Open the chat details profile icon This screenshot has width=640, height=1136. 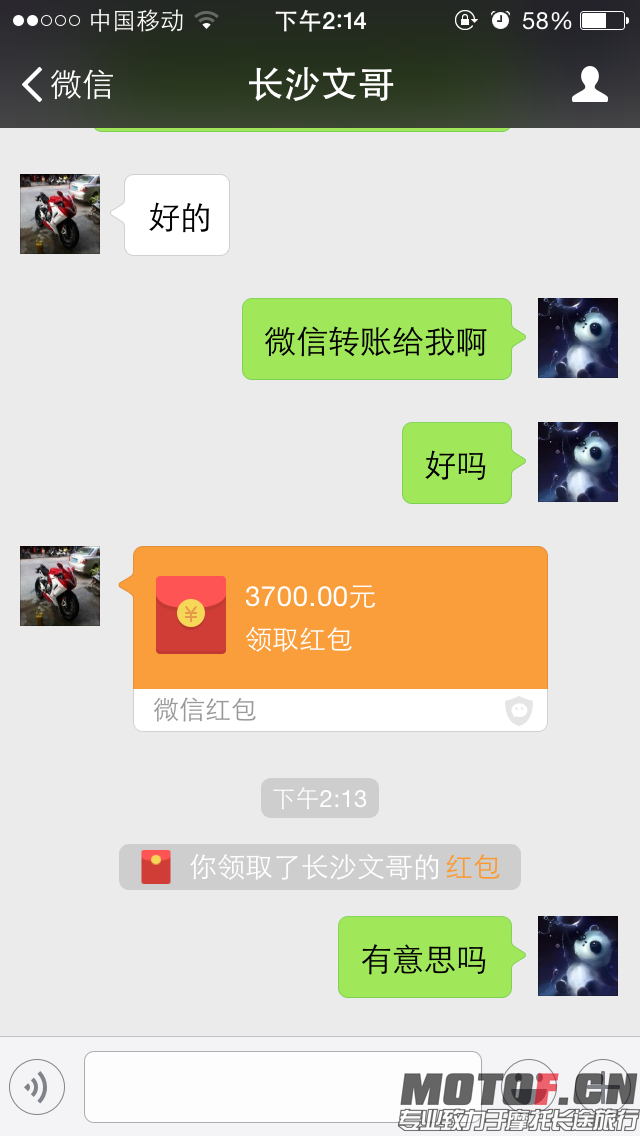(589, 85)
